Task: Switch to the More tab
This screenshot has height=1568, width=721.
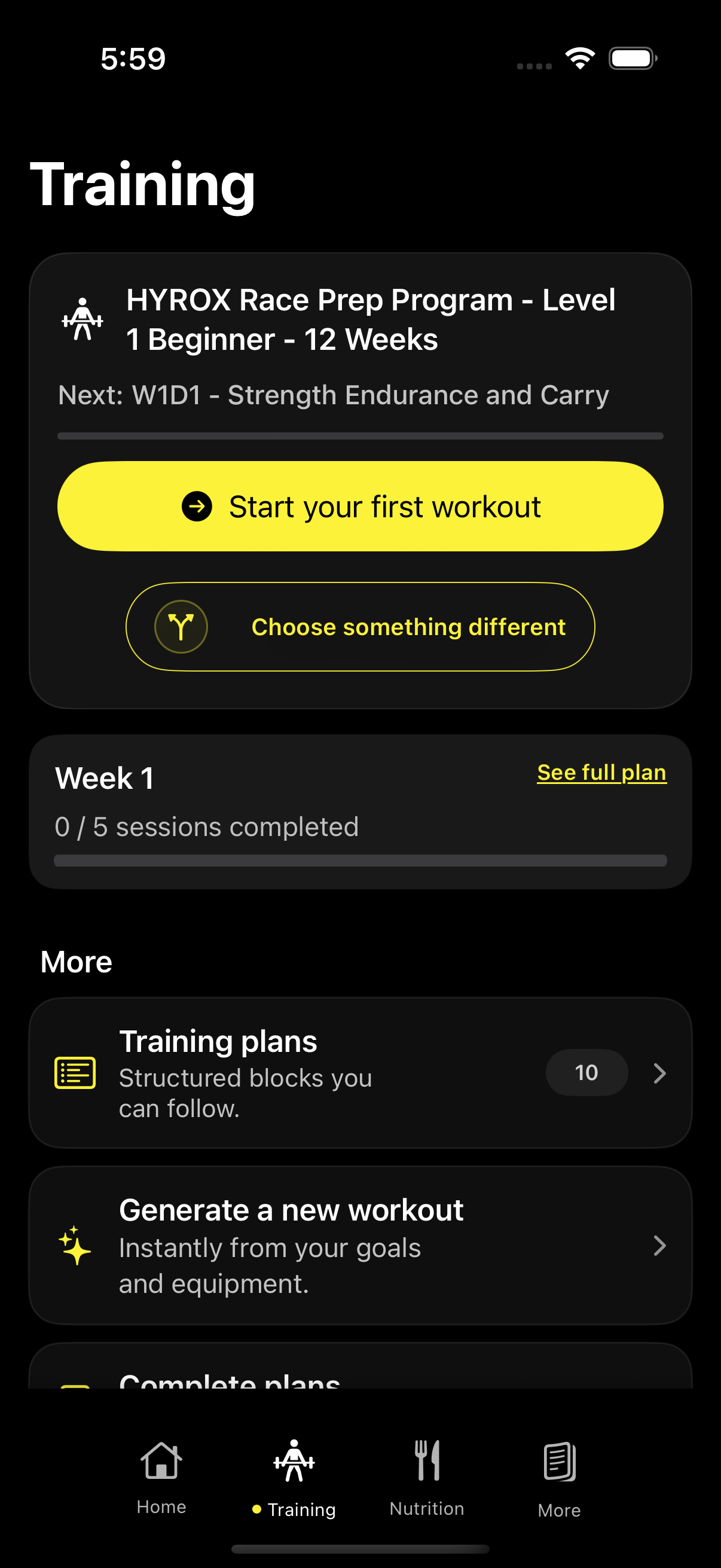Action: (559, 1478)
